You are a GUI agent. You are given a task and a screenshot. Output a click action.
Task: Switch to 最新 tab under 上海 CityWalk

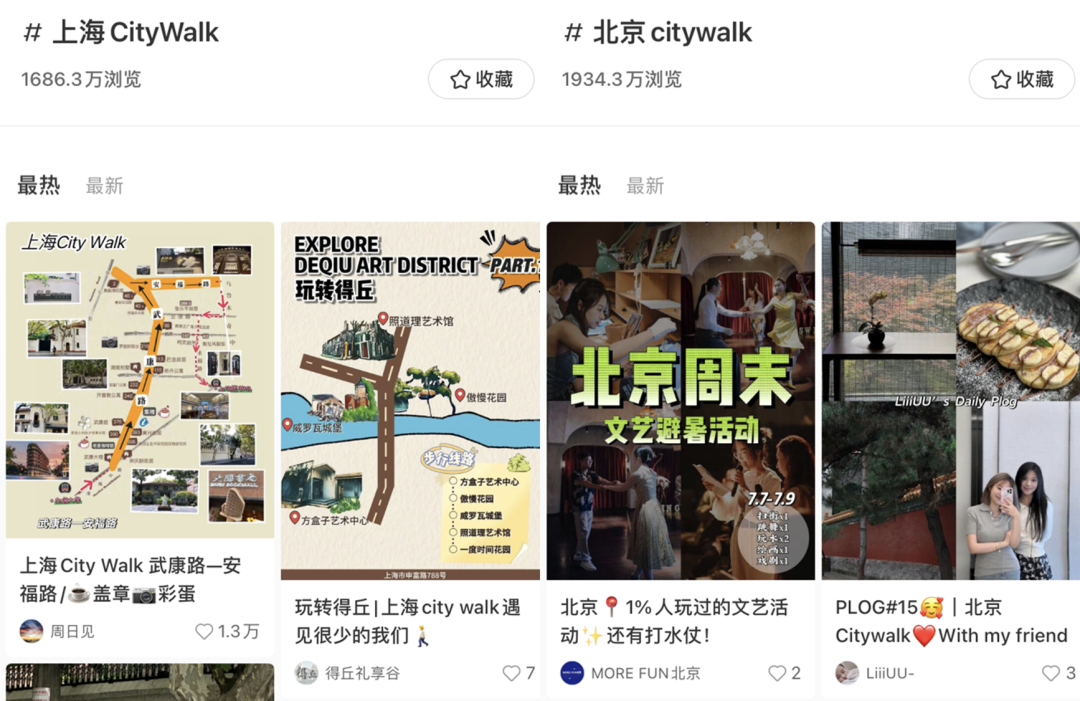point(104,186)
